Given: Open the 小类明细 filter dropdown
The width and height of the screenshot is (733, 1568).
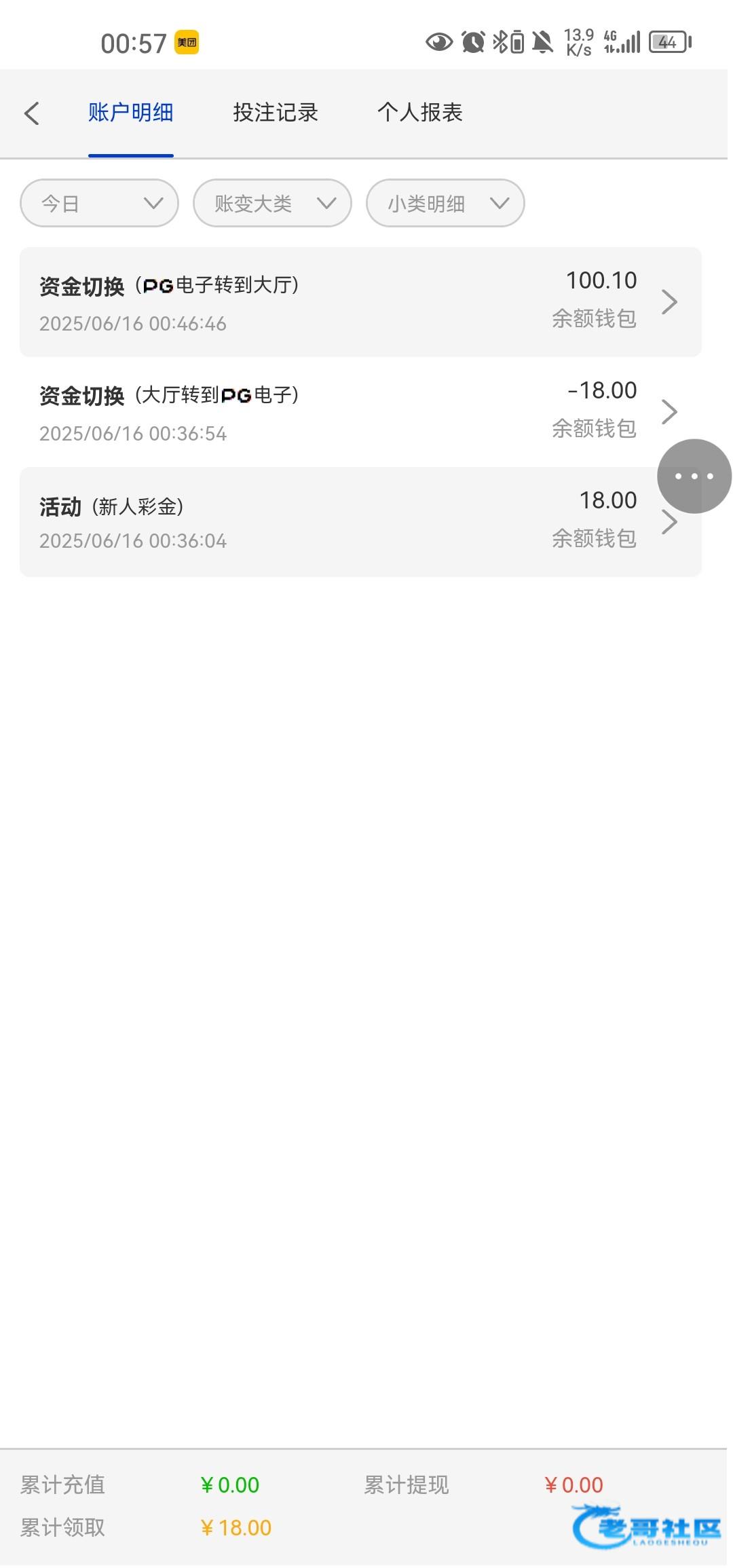Looking at the screenshot, I should [445, 203].
